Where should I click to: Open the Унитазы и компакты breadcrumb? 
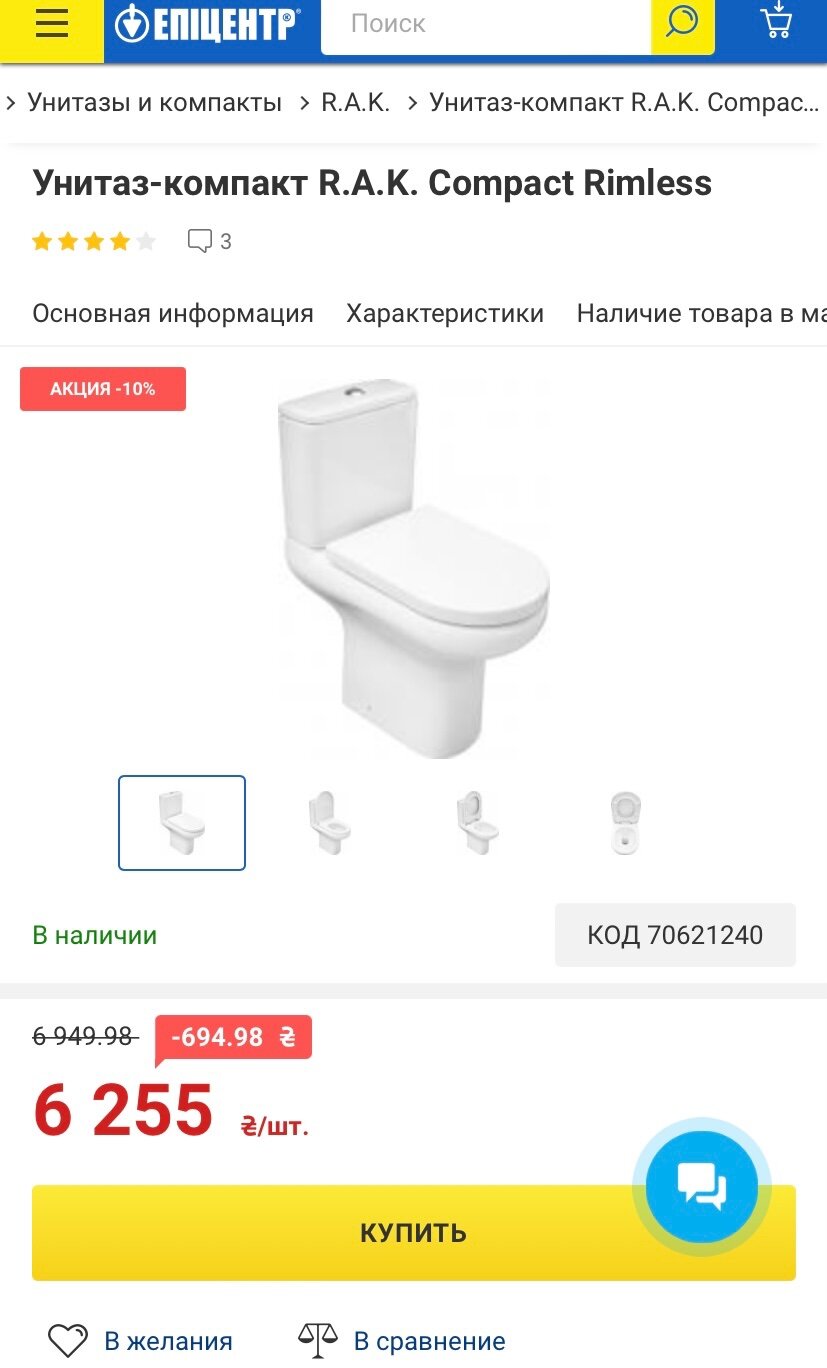tap(154, 103)
